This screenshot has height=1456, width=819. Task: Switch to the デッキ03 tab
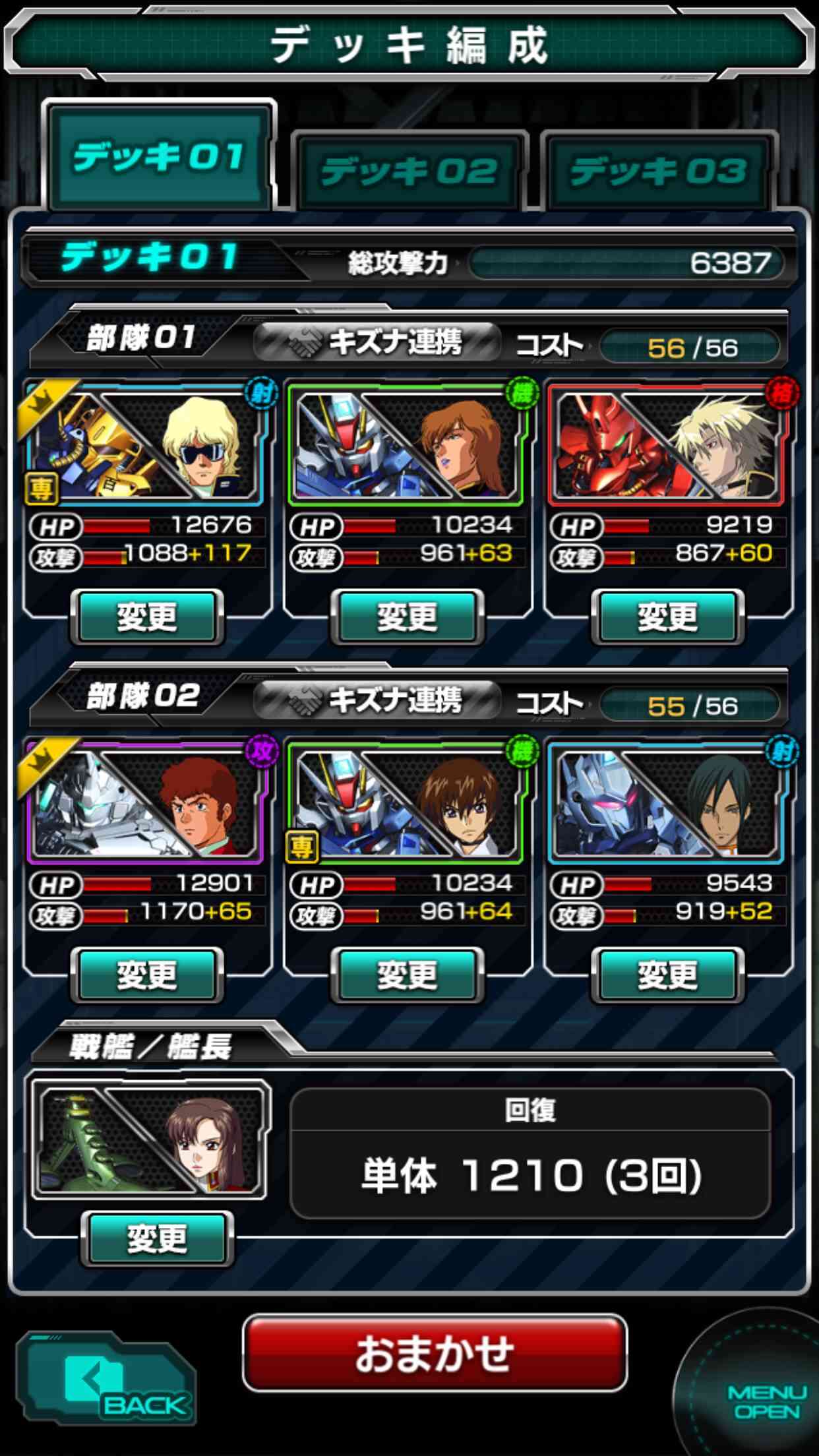click(x=659, y=171)
